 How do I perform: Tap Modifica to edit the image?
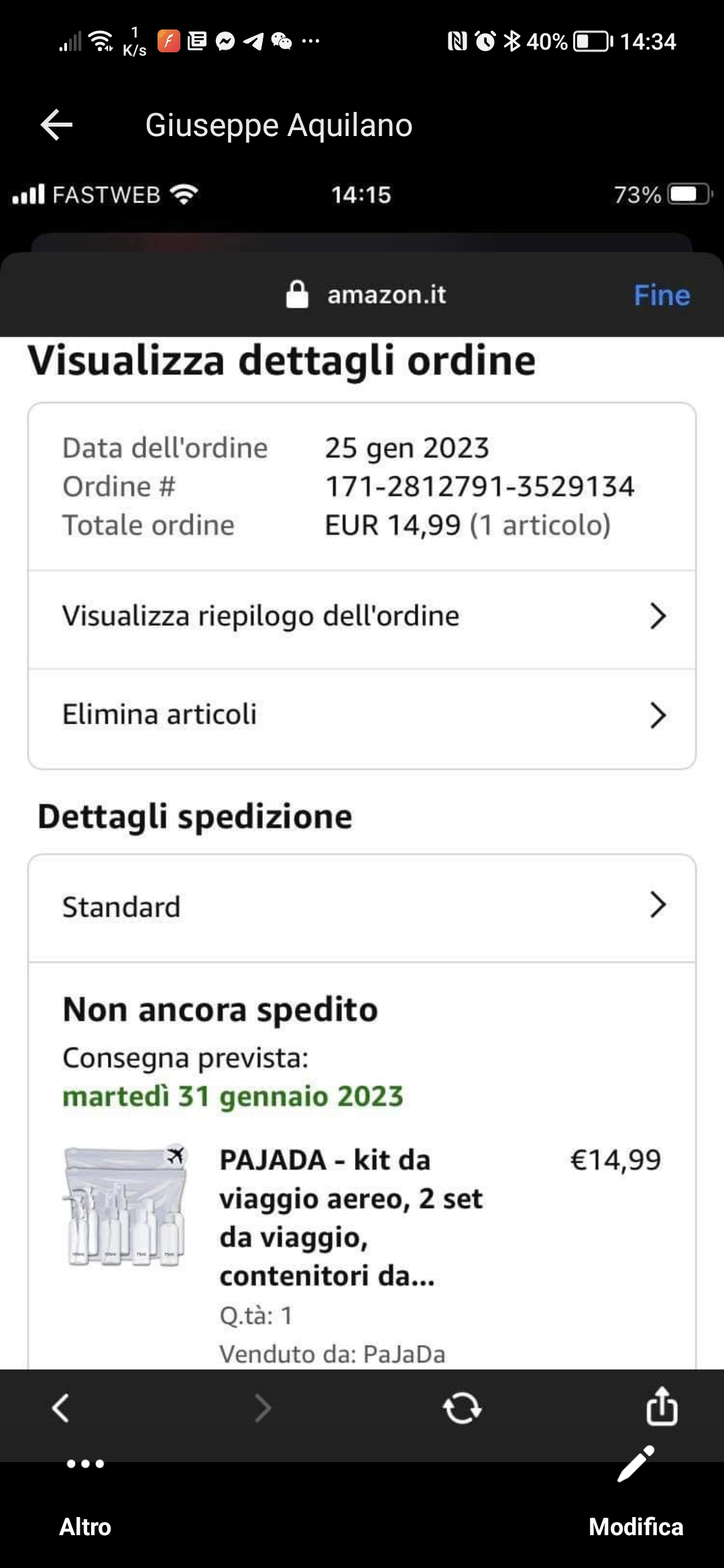click(636, 1493)
